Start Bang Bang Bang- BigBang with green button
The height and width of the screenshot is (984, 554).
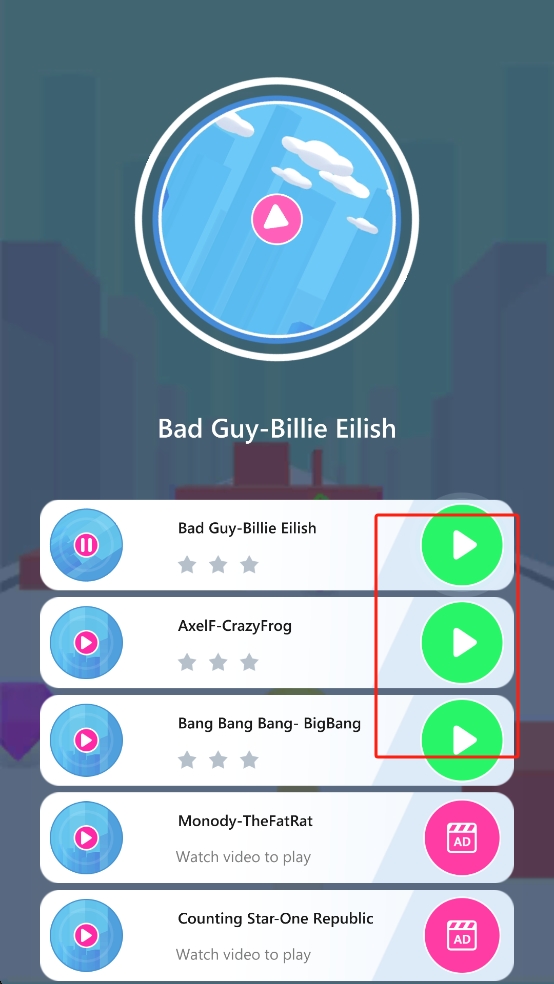(x=462, y=740)
